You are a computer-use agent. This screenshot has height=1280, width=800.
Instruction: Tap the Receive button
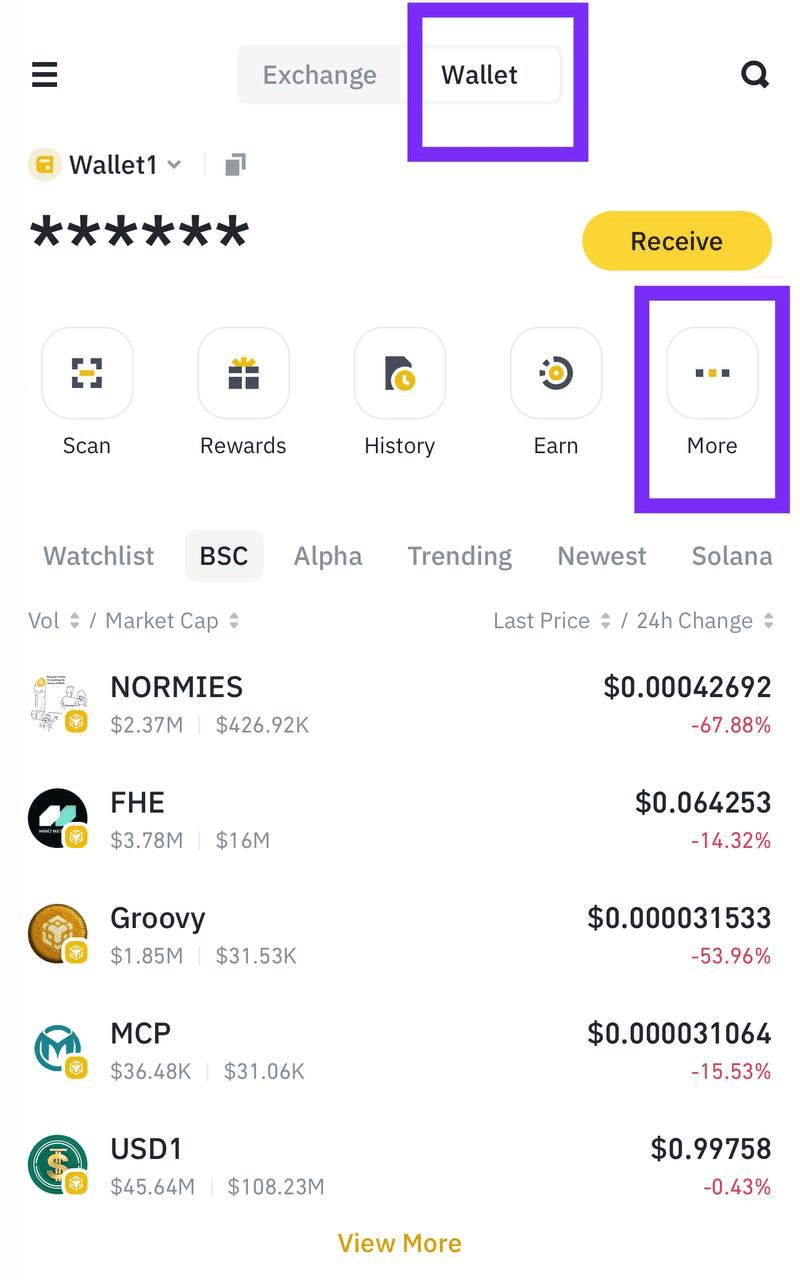(676, 241)
